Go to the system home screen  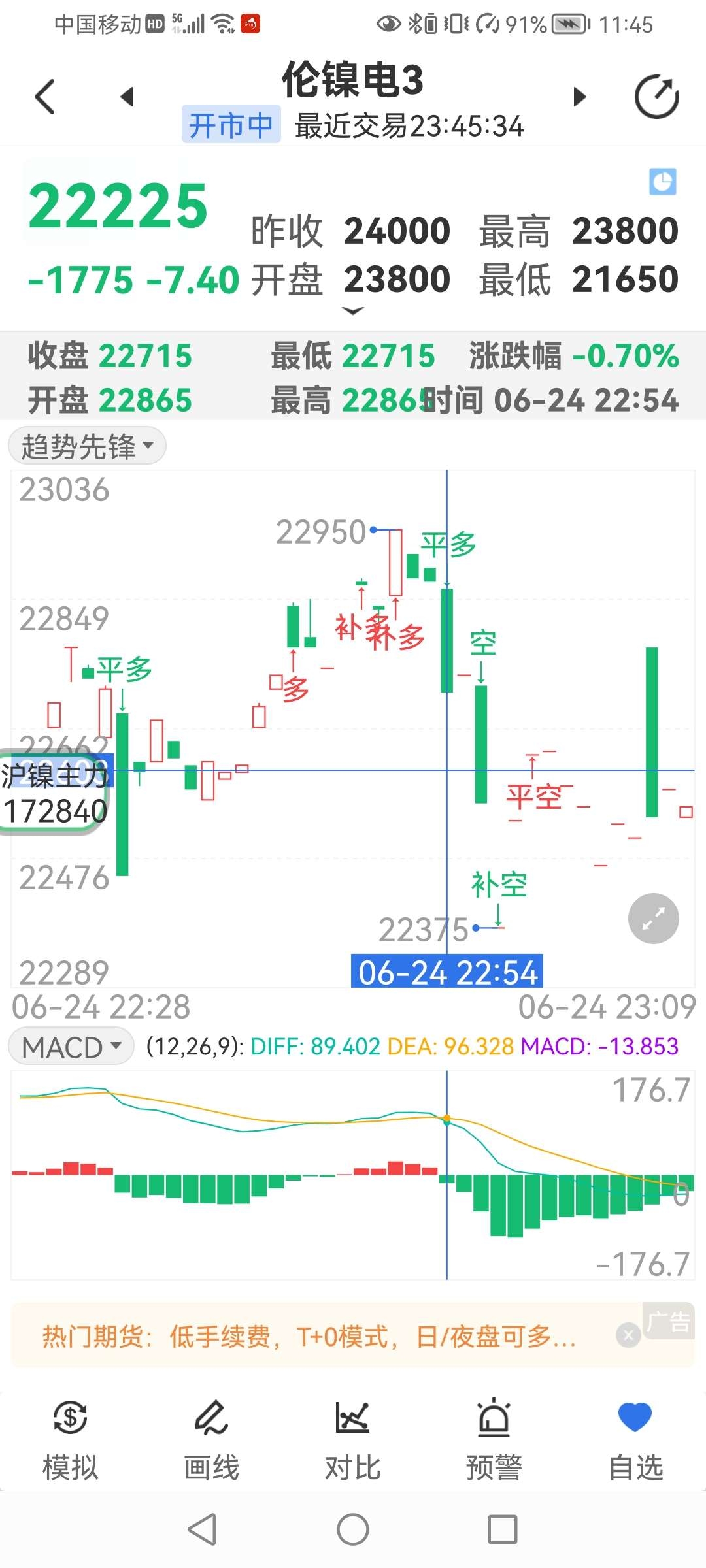coord(353,1529)
